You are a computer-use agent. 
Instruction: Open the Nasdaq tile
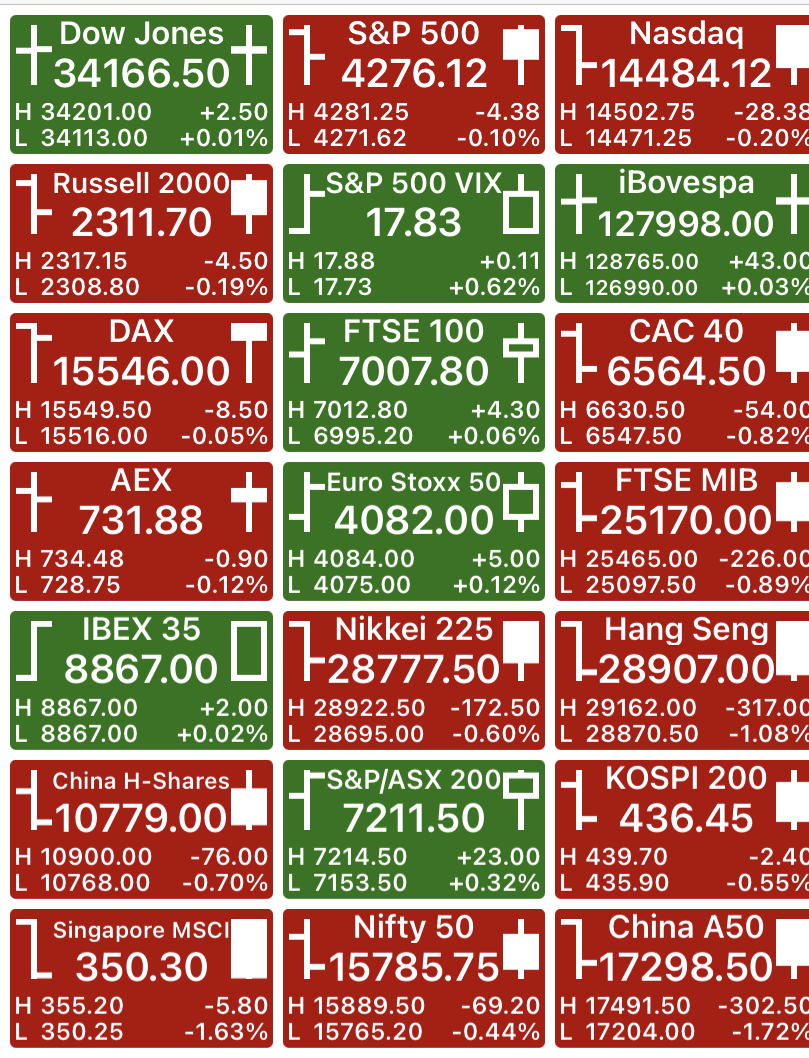[682, 85]
